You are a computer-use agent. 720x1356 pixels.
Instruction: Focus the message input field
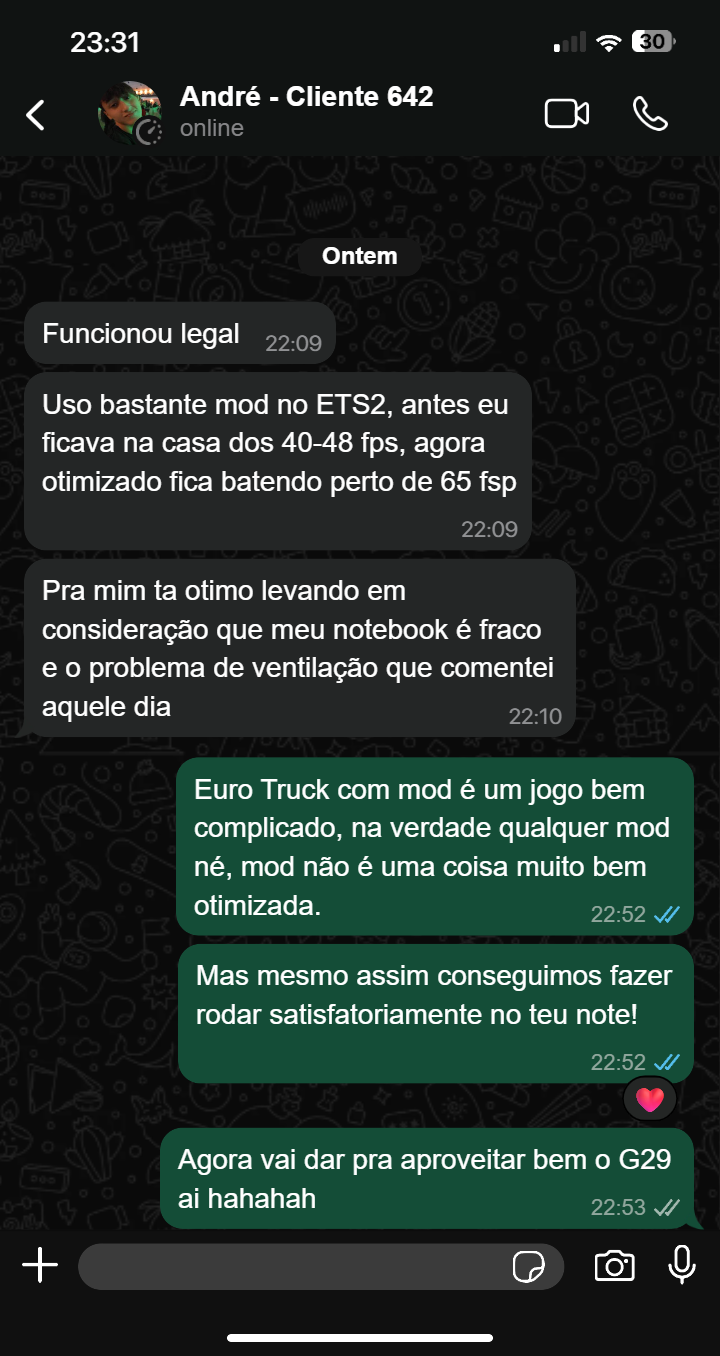tap(290, 1267)
